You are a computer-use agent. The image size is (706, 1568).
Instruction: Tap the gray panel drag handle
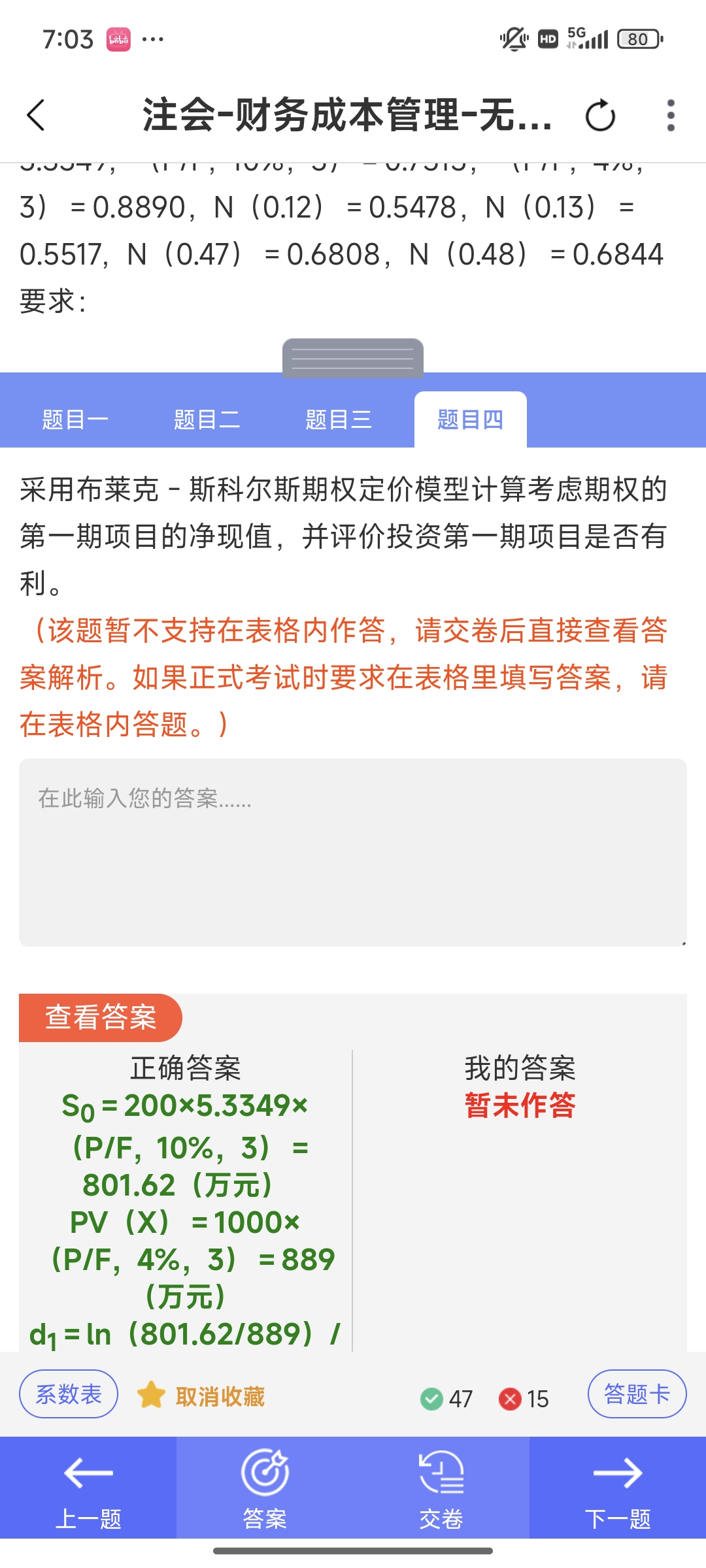pyautogui.click(x=353, y=358)
